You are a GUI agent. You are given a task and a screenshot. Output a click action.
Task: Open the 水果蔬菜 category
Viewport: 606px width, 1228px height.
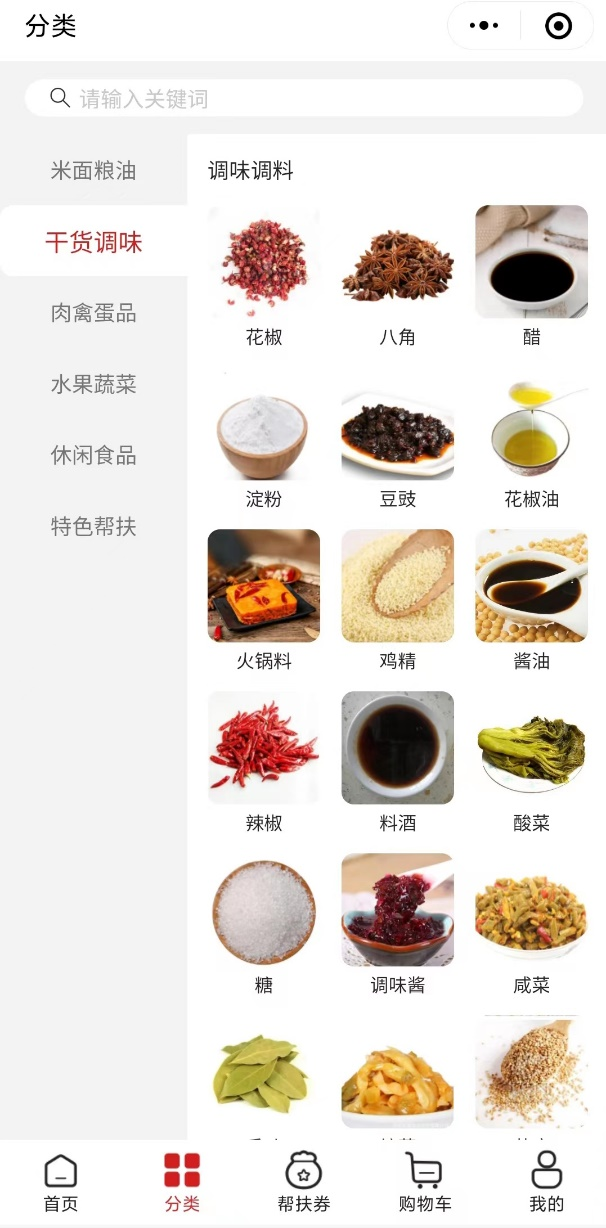pos(93,384)
